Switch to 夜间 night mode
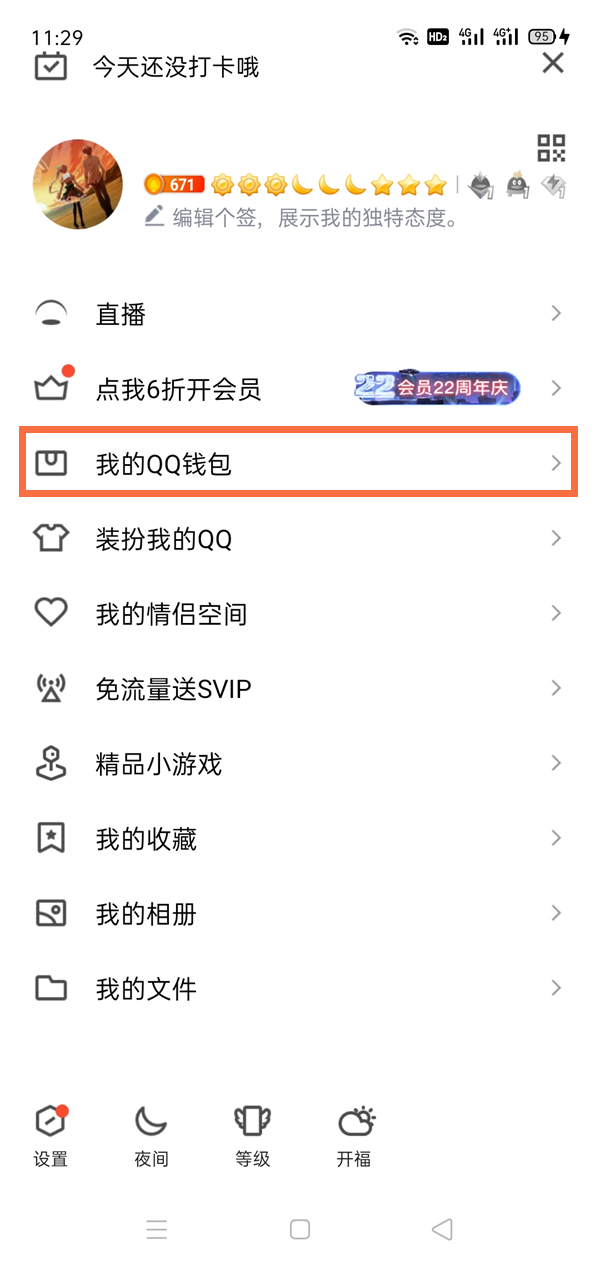The width and height of the screenshot is (600, 1266). (x=152, y=1136)
